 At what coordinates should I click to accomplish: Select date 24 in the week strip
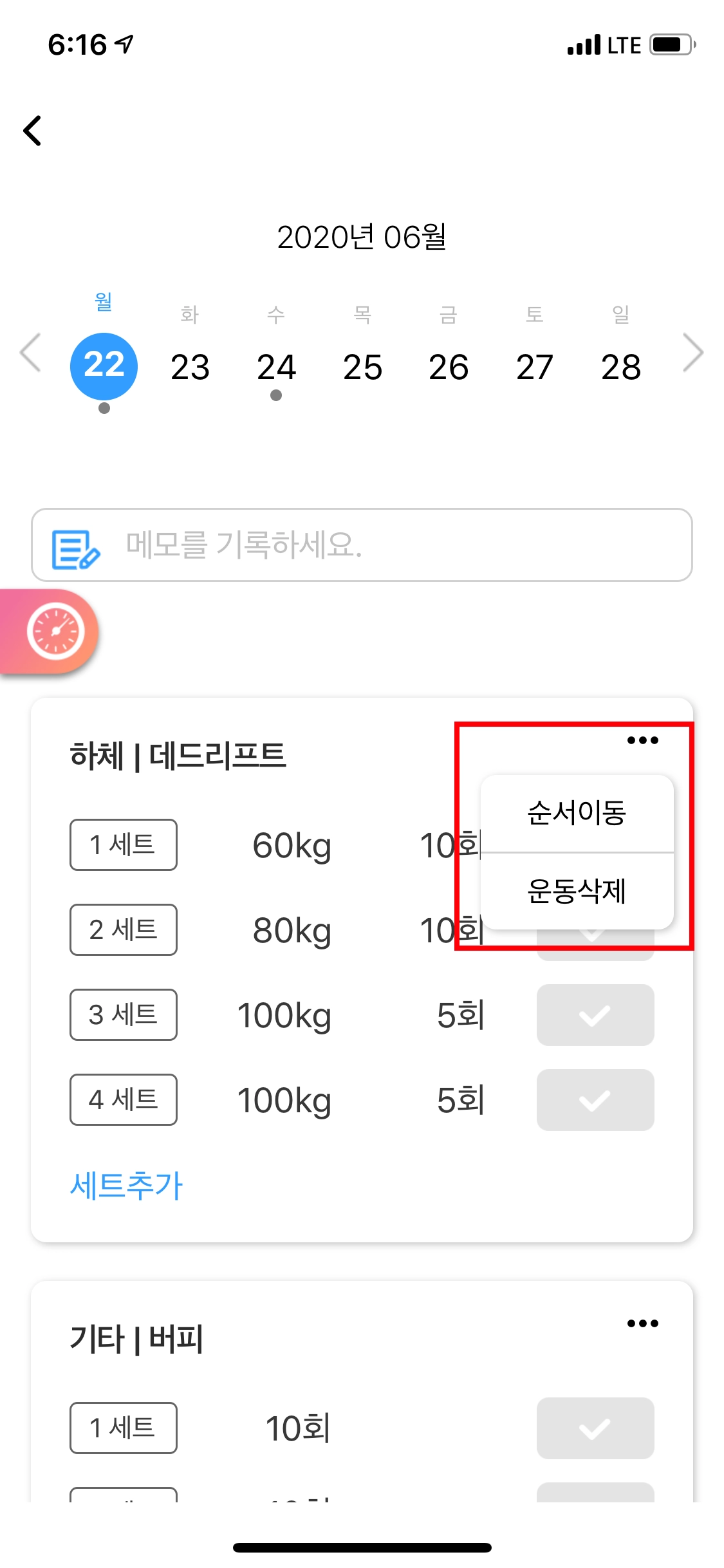pyautogui.click(x=276, y=367)
